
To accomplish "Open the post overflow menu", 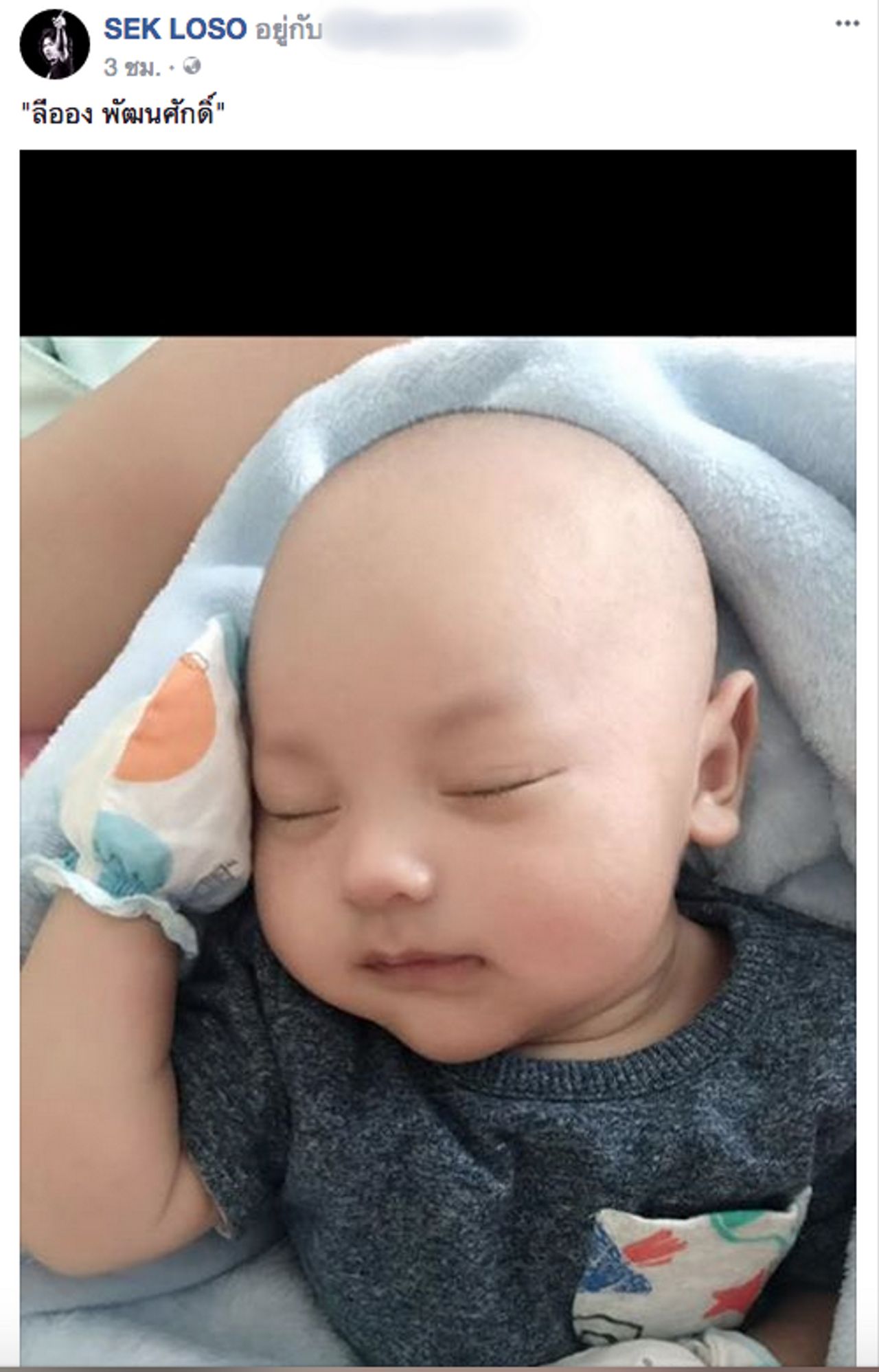I will (847, 24).
